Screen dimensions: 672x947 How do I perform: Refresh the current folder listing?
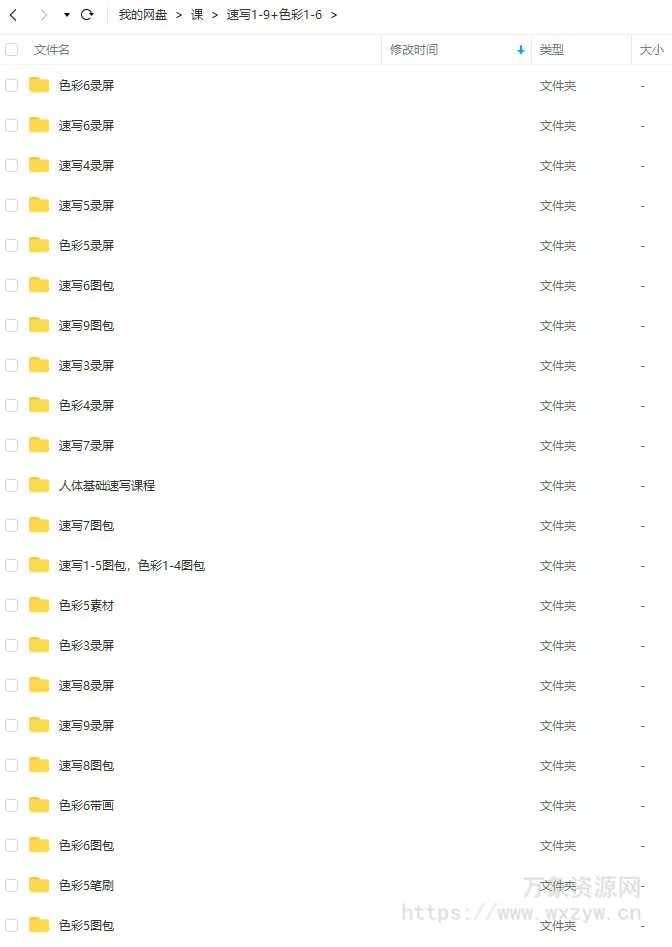[87, 15]
